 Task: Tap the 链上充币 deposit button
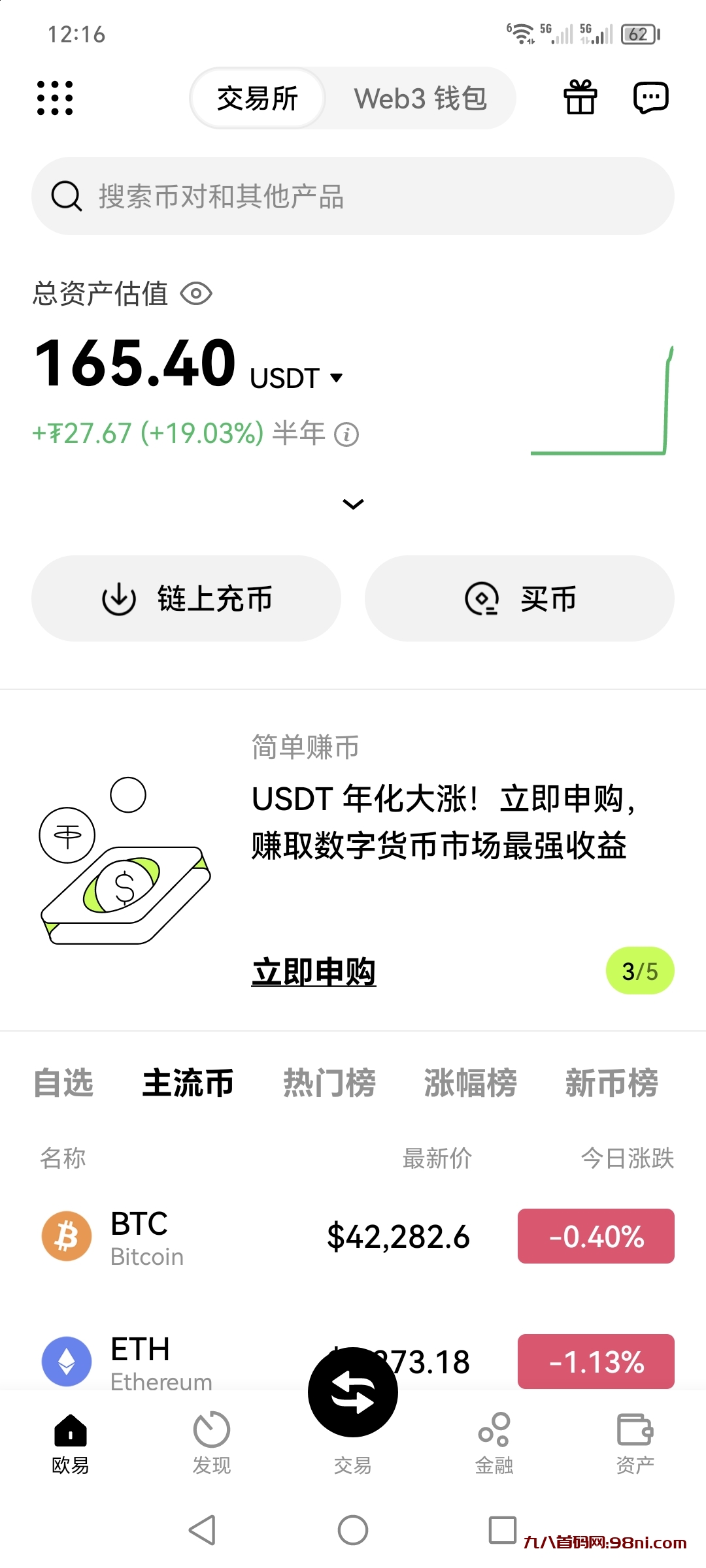coord(186,598)
